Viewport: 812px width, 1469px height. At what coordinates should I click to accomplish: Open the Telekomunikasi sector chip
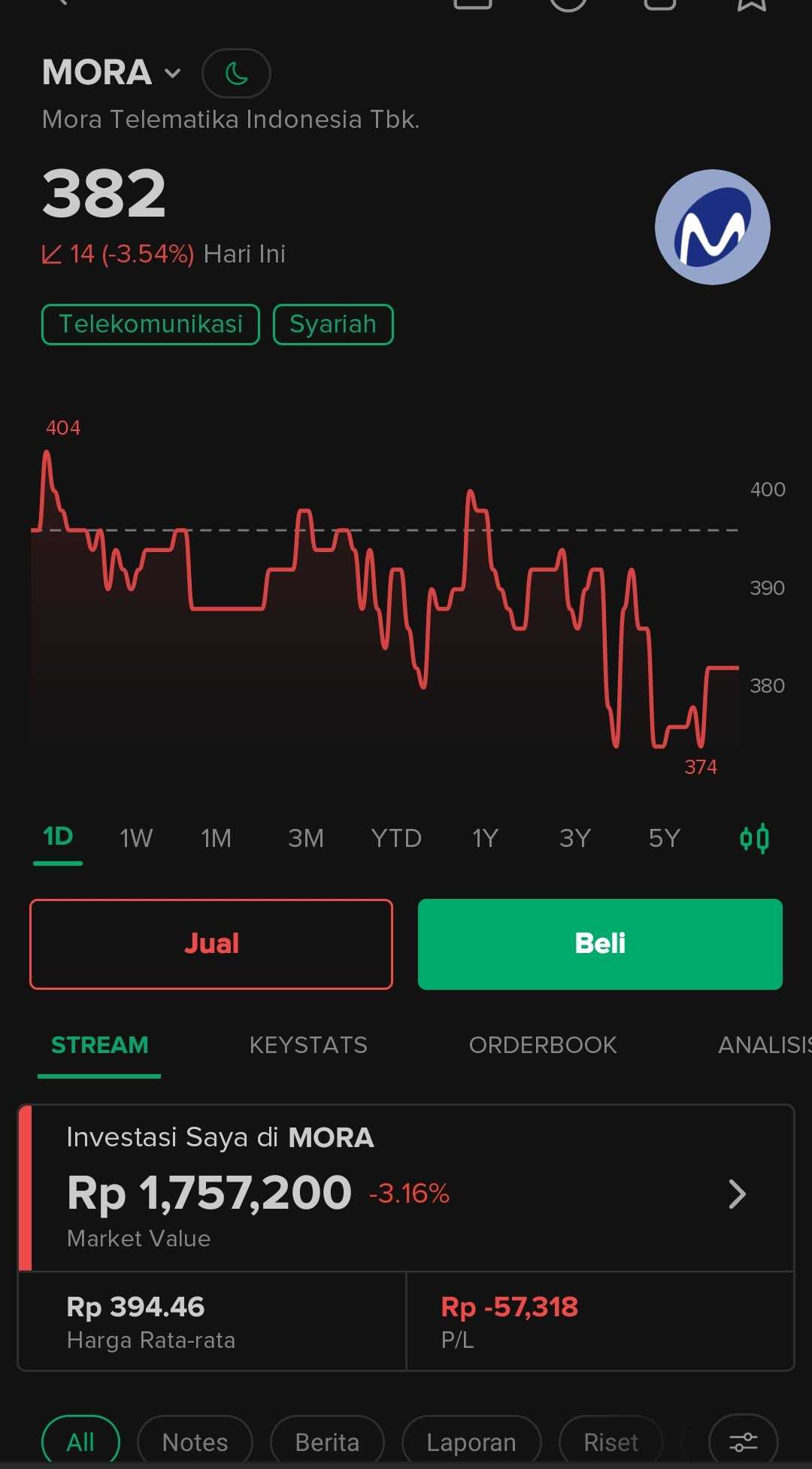150,324
